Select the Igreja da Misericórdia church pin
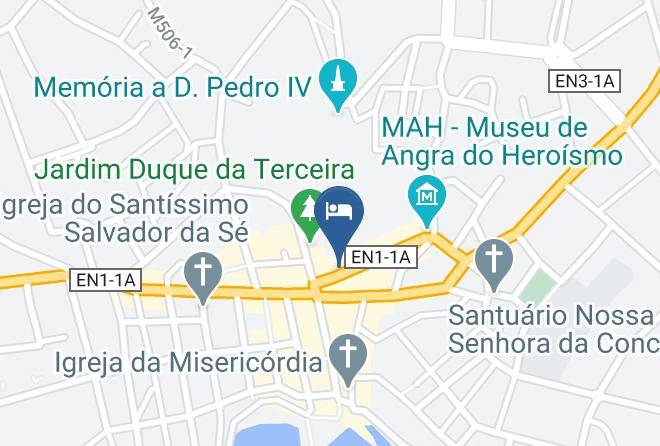The height and width of the screenshot is (446, 660). click(x=348, y=356)
